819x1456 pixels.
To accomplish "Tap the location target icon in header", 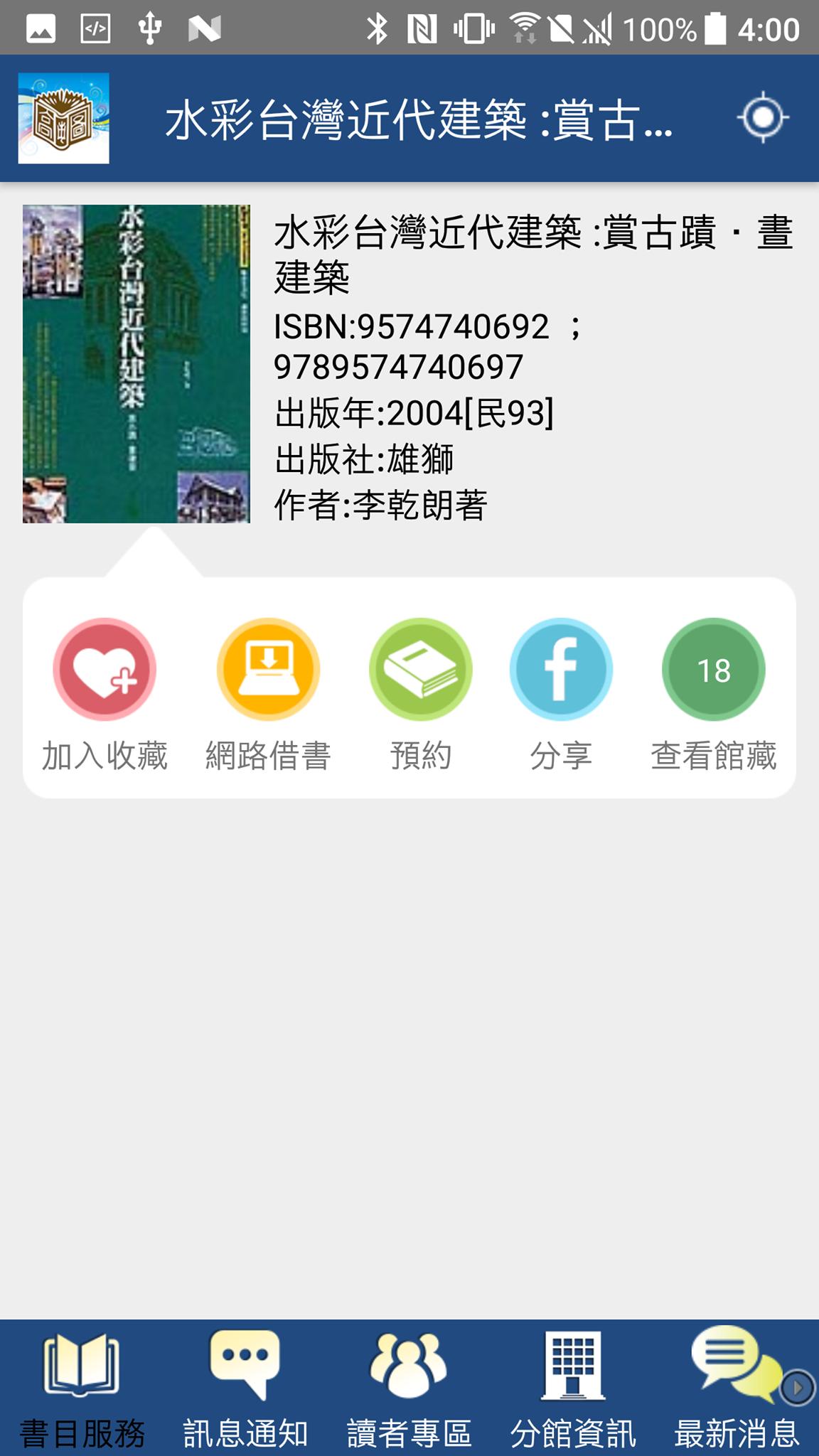I will [763, 117].
